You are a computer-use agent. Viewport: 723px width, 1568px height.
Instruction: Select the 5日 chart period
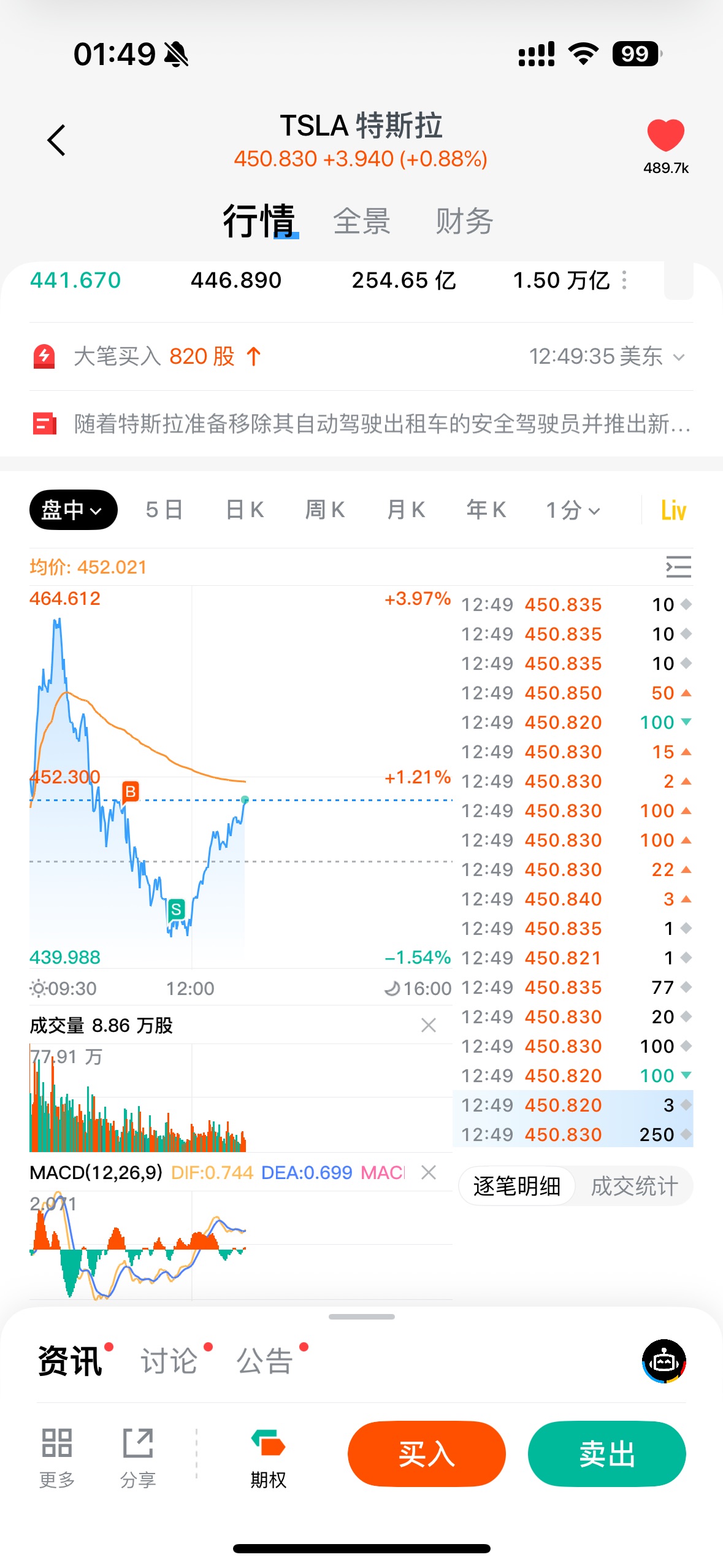(164, 510)
